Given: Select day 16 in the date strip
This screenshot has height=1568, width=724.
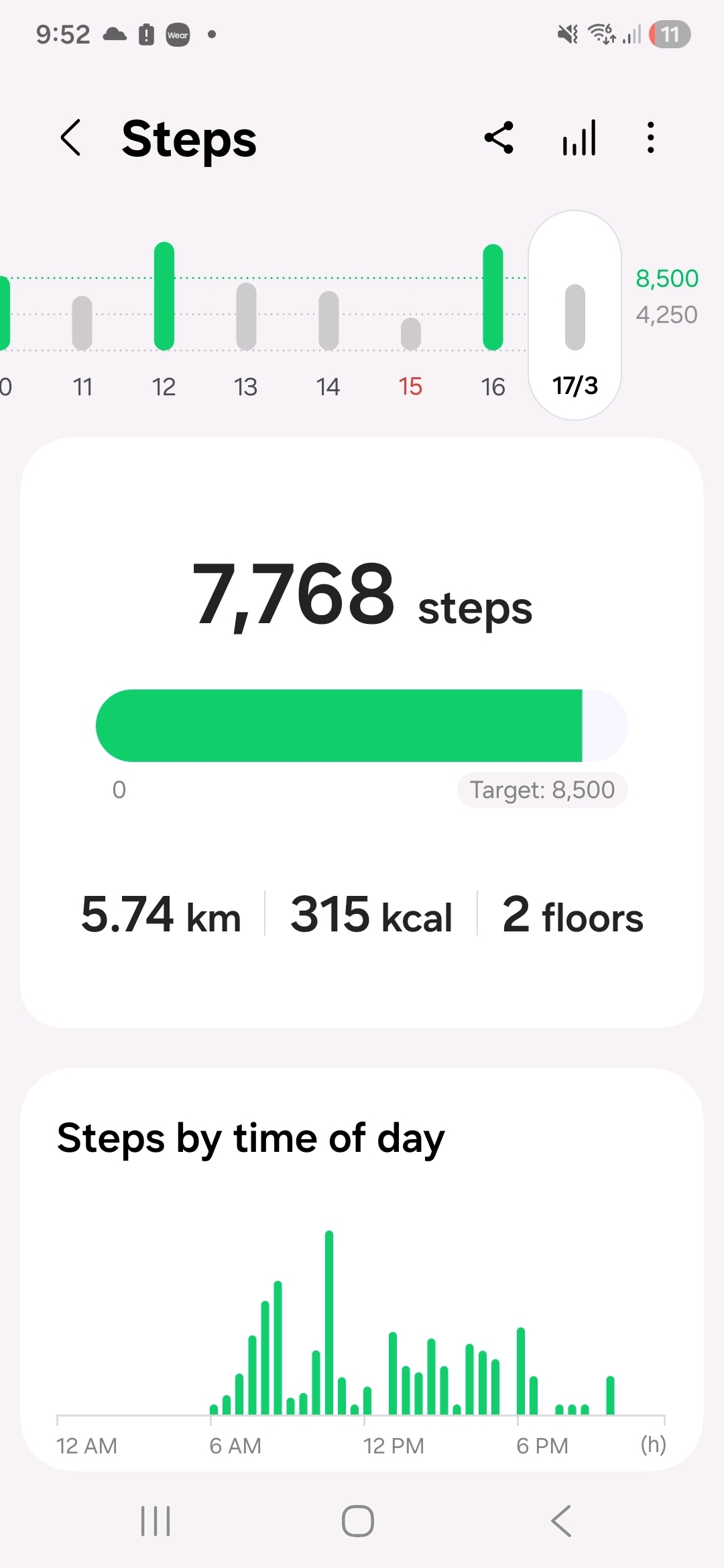Looking at the screenshot, I should click(x=493, y=315).
